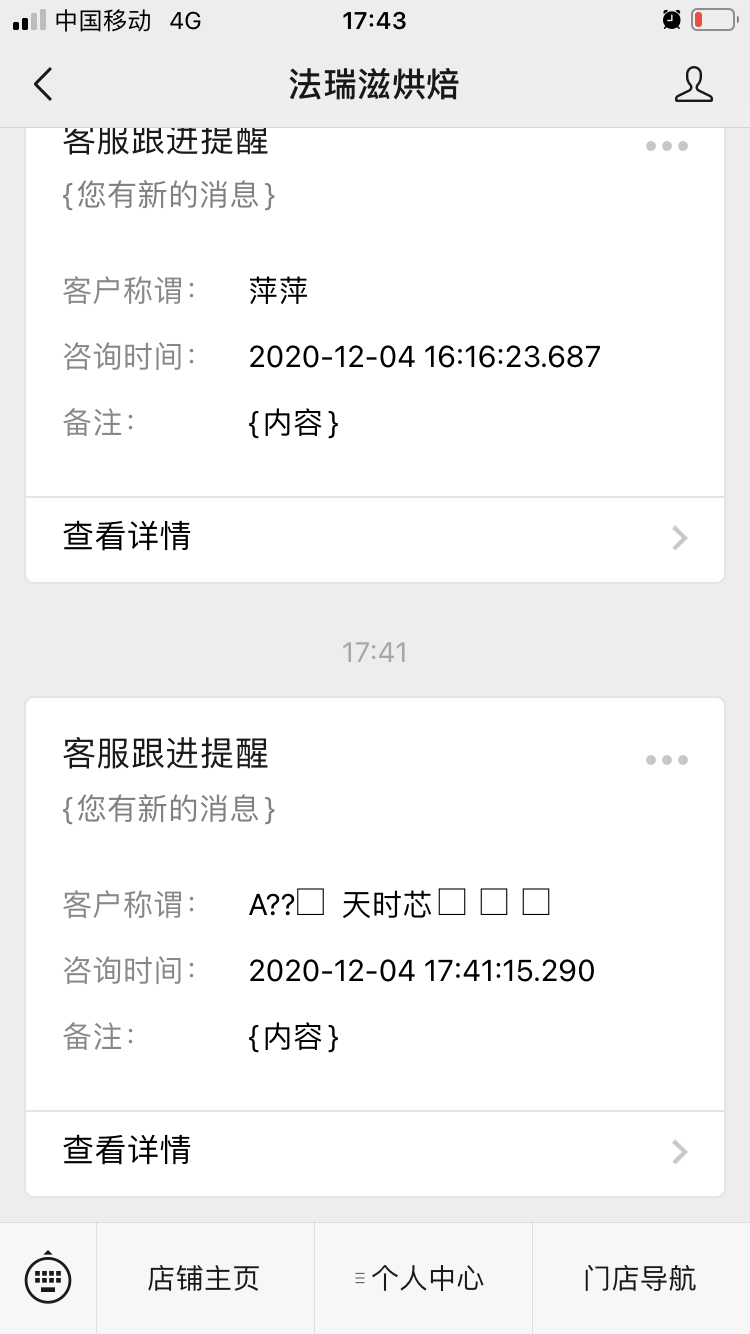Screen dimensions: 750x1334
Task: Open 查看详情 for the 17:41:15 message
Action: point(375,1151)
